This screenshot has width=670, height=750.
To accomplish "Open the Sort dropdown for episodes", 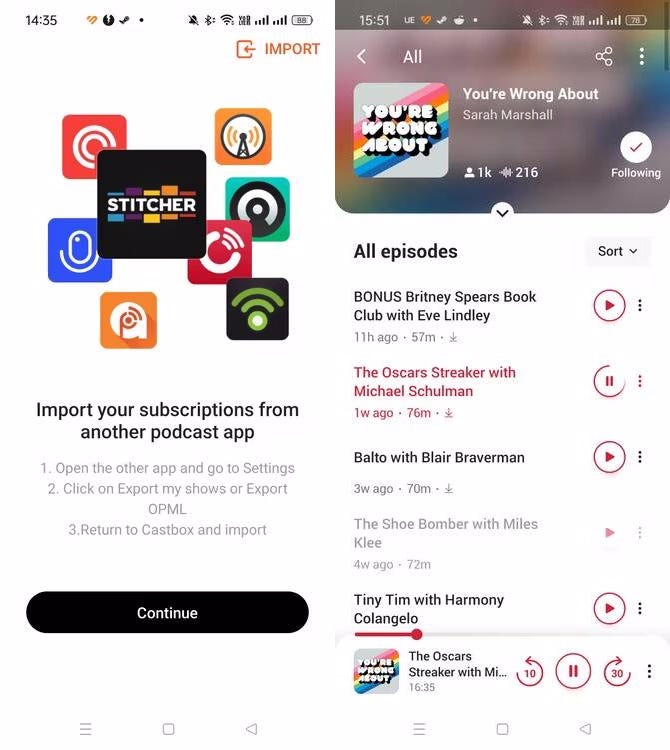I will [x=617, y=251].
